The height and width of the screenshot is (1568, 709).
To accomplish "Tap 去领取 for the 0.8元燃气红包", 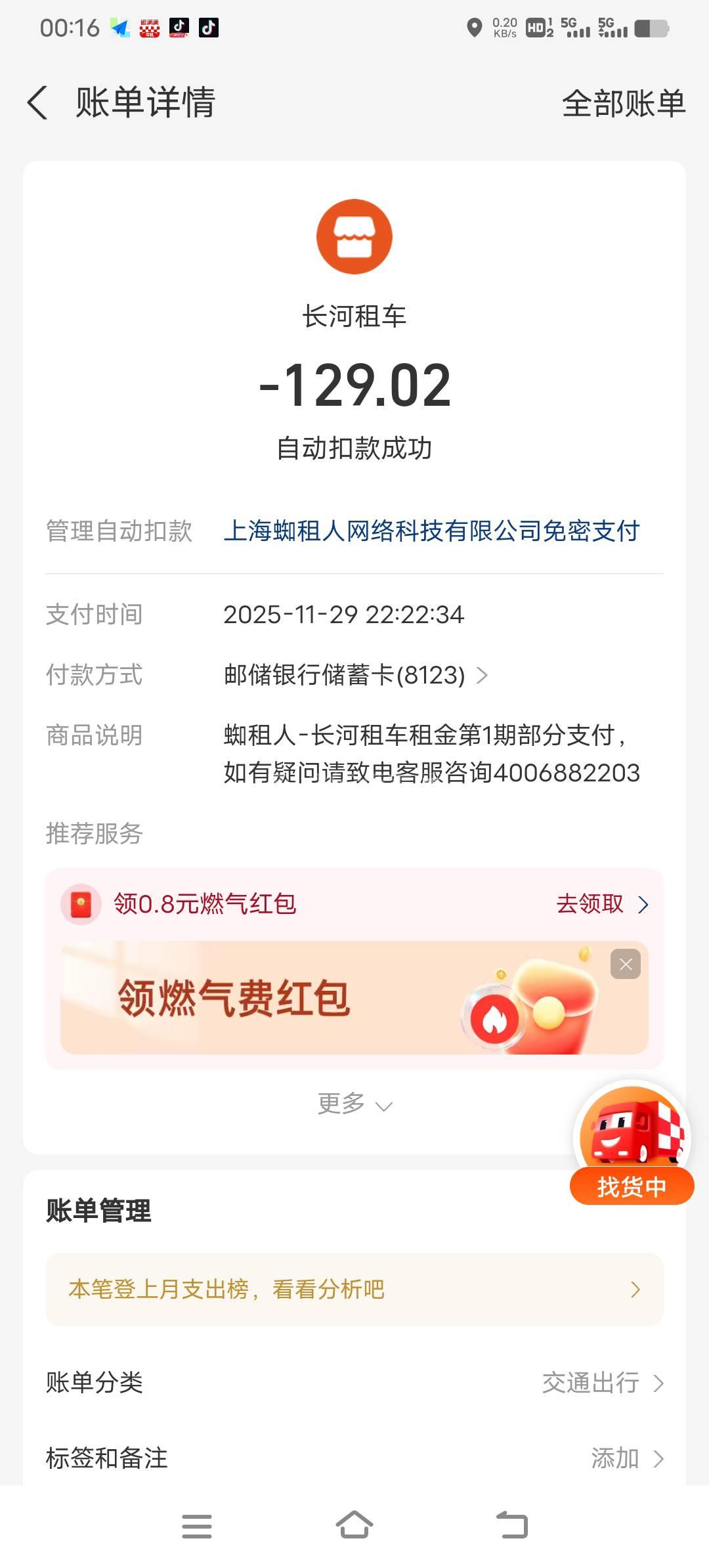I will (x=601, y=904).
